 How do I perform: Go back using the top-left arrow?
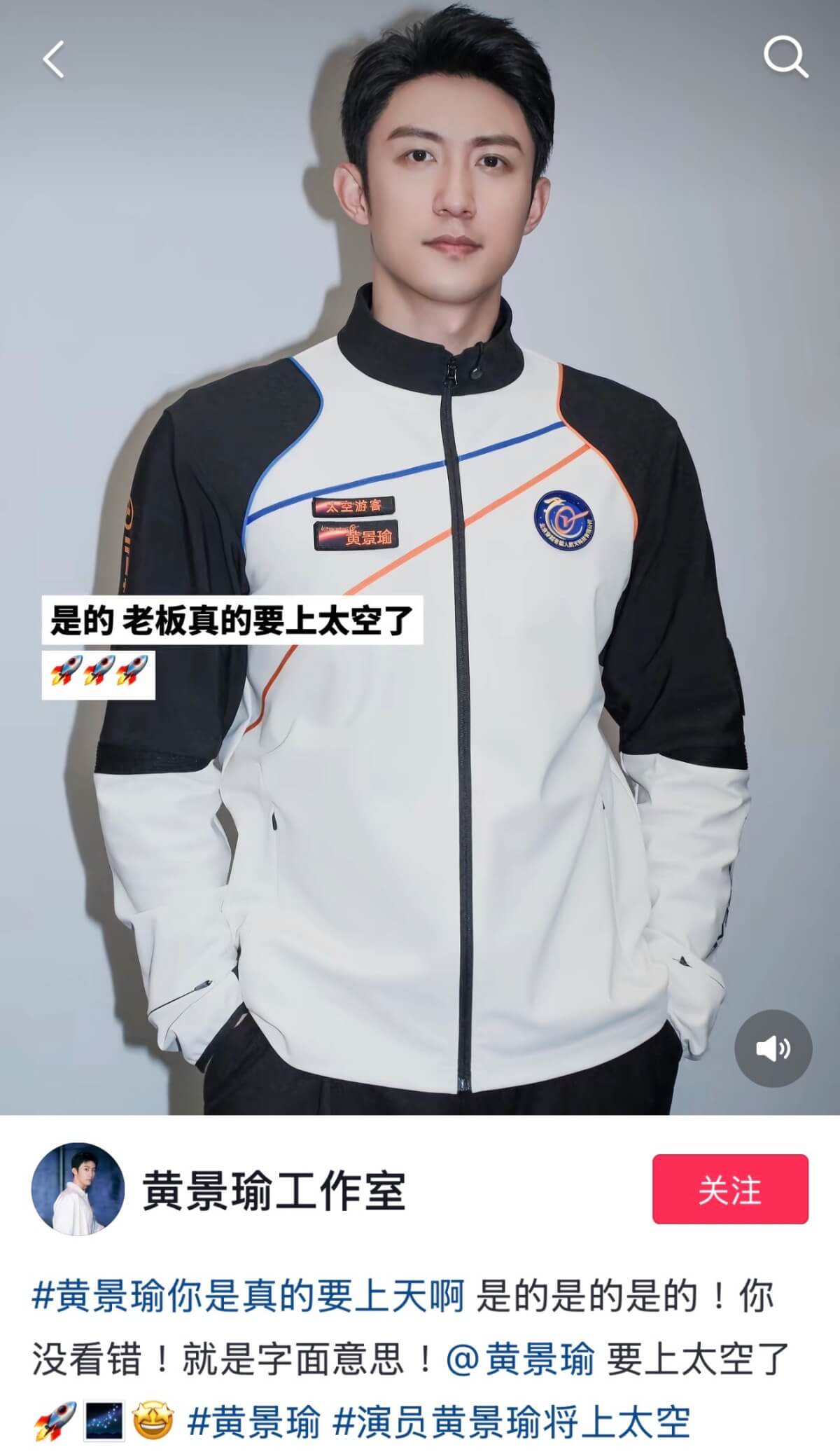tap(53, 59)
